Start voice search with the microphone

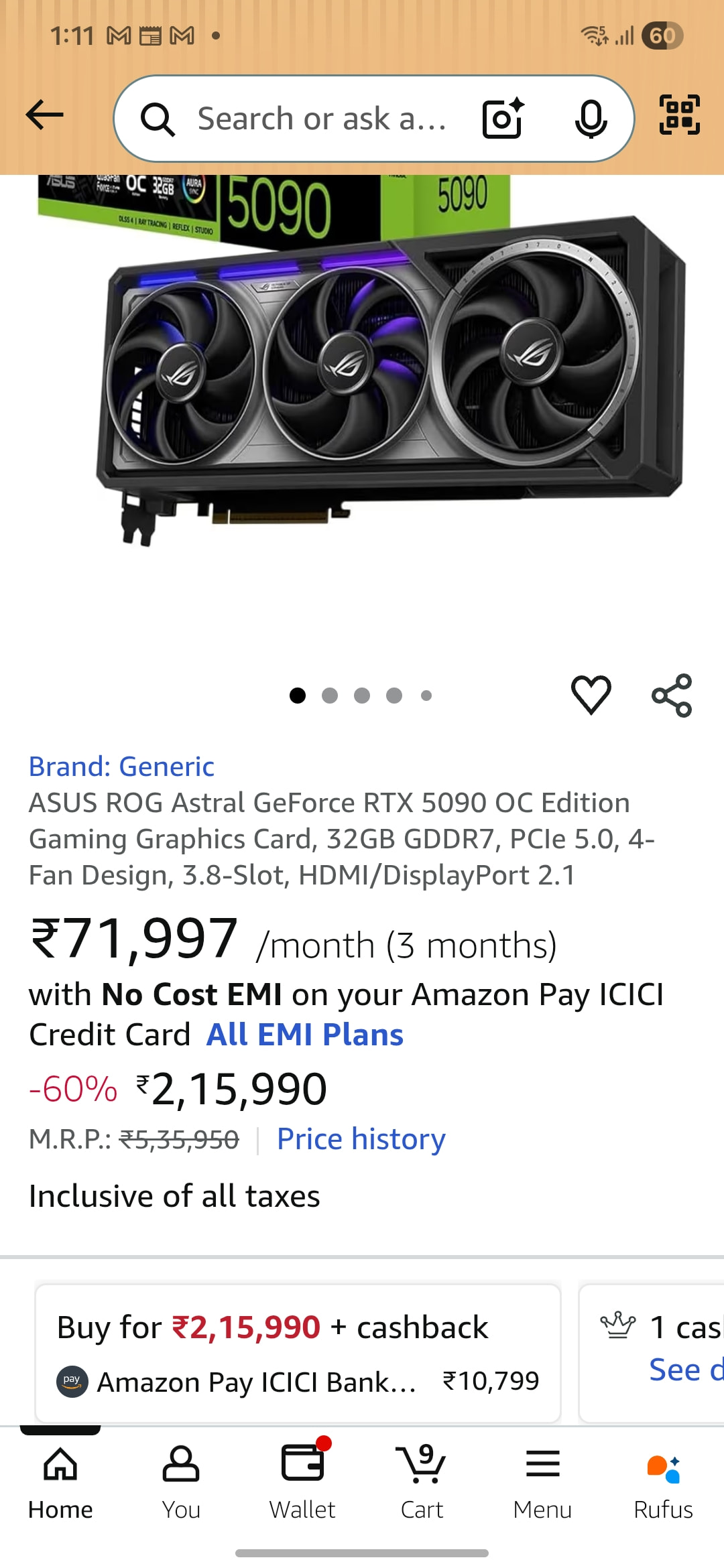pyautogui.click(x=591, y=119)
